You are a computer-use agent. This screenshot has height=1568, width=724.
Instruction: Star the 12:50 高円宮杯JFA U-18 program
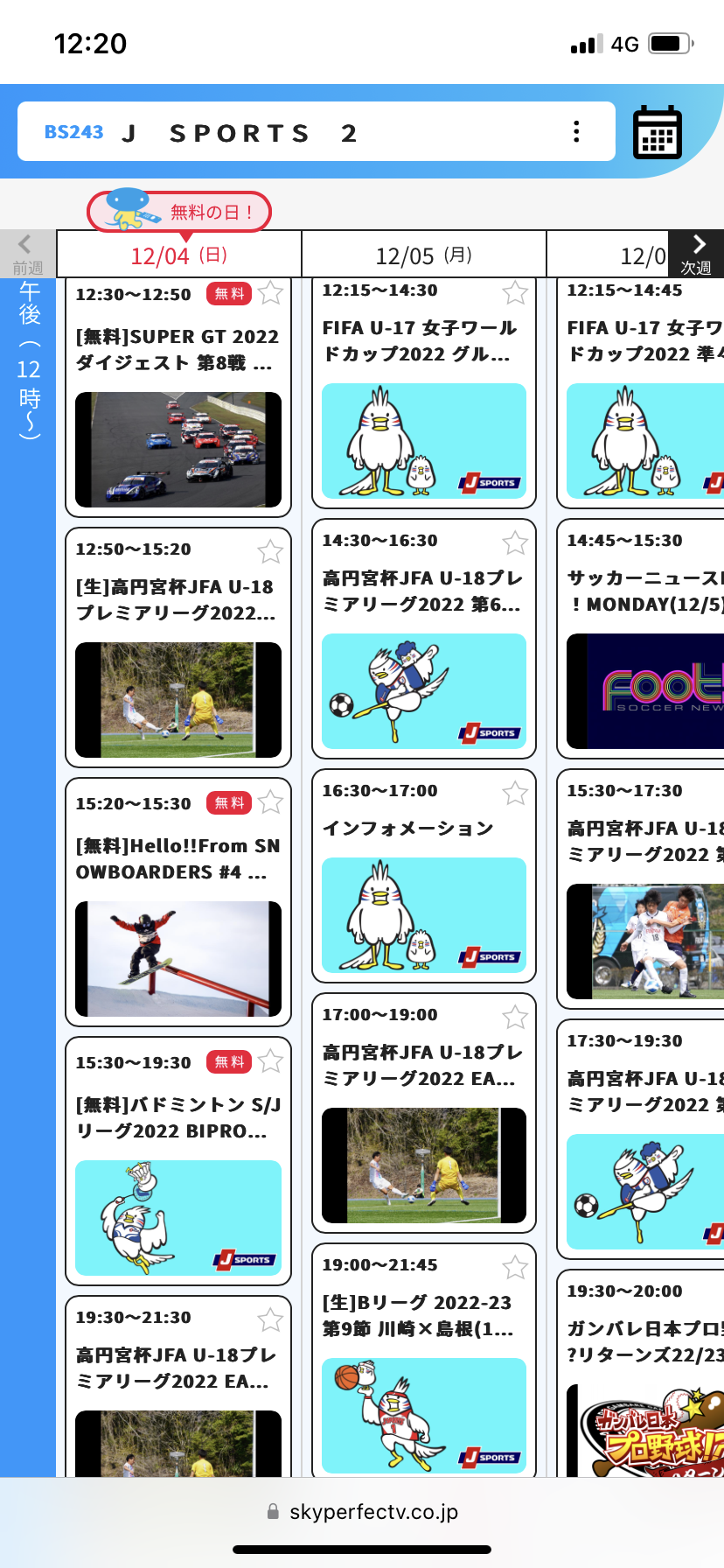click(270, 551)
